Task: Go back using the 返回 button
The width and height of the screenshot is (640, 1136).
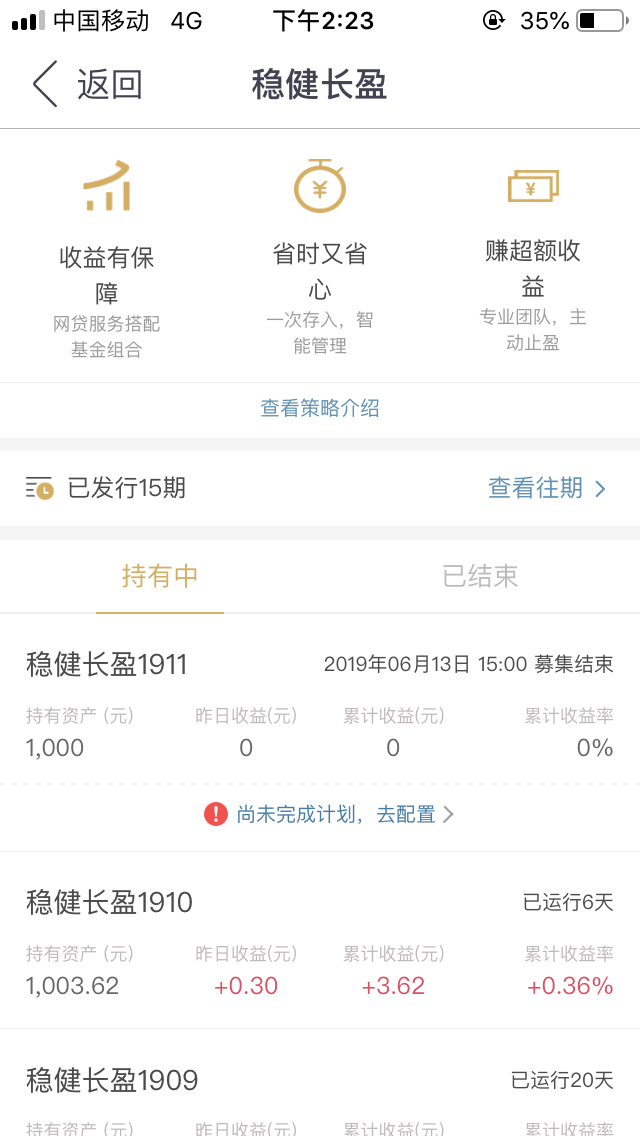Action: tap(87, 85)
